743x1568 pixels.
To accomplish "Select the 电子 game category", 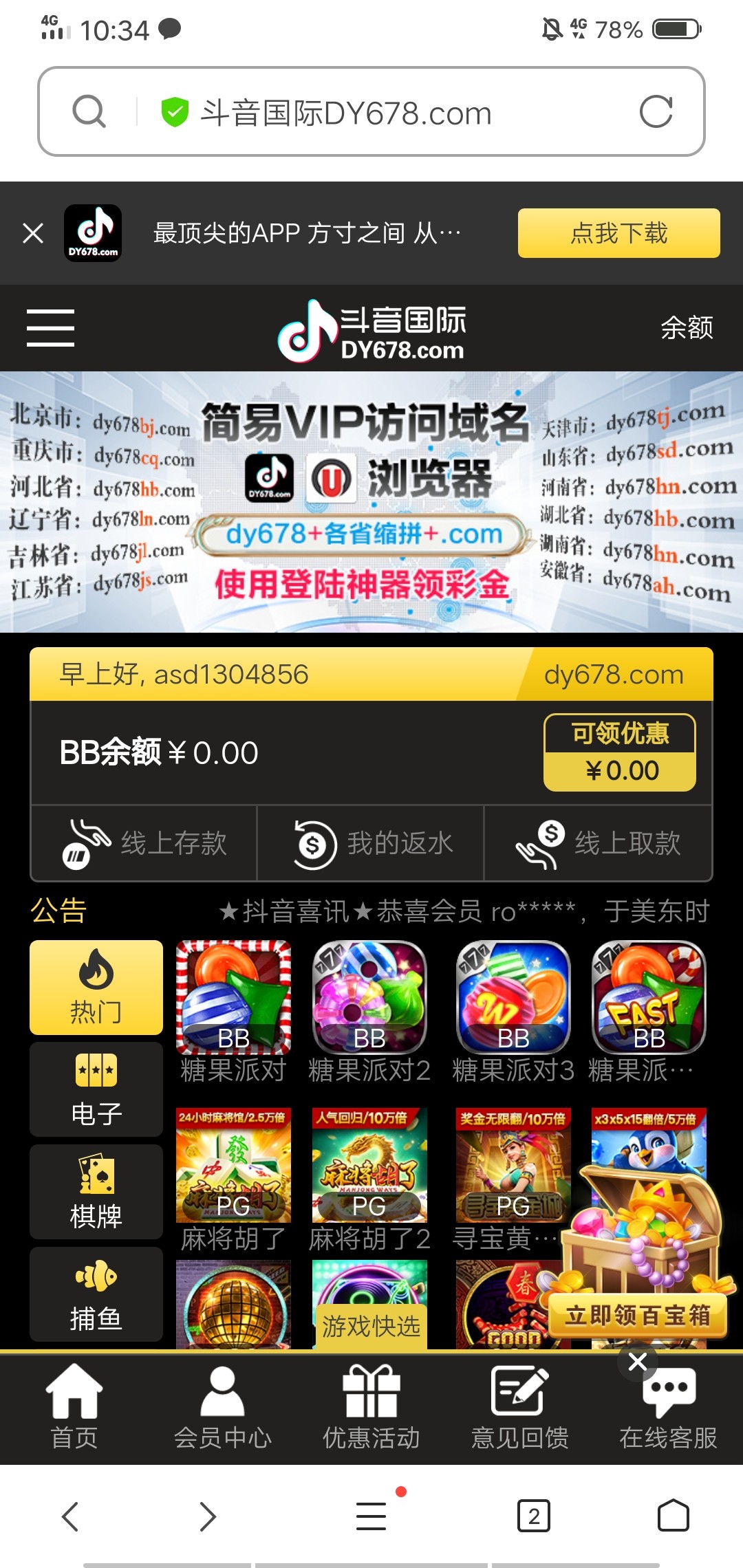I will click(96, 1089).
